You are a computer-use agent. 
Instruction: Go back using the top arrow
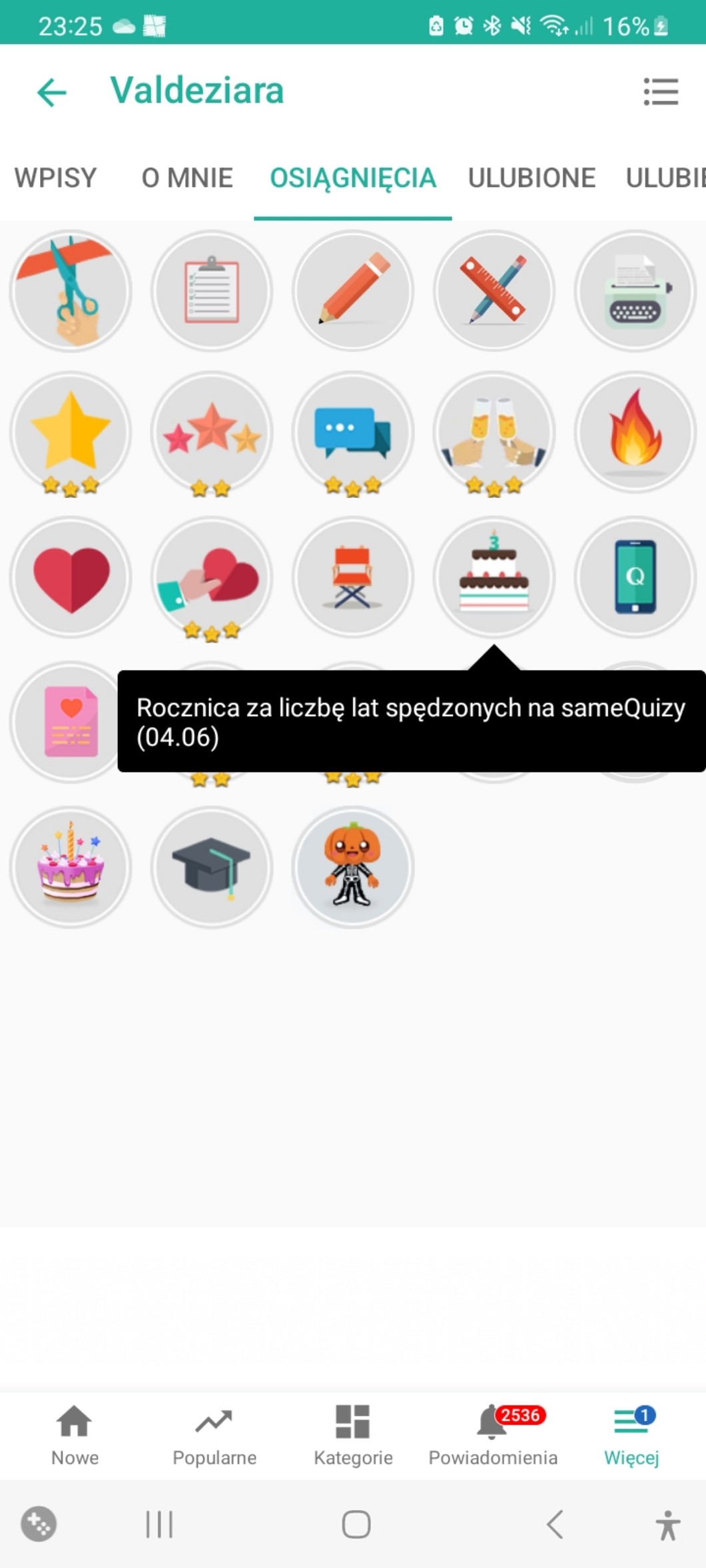point(51,92)
